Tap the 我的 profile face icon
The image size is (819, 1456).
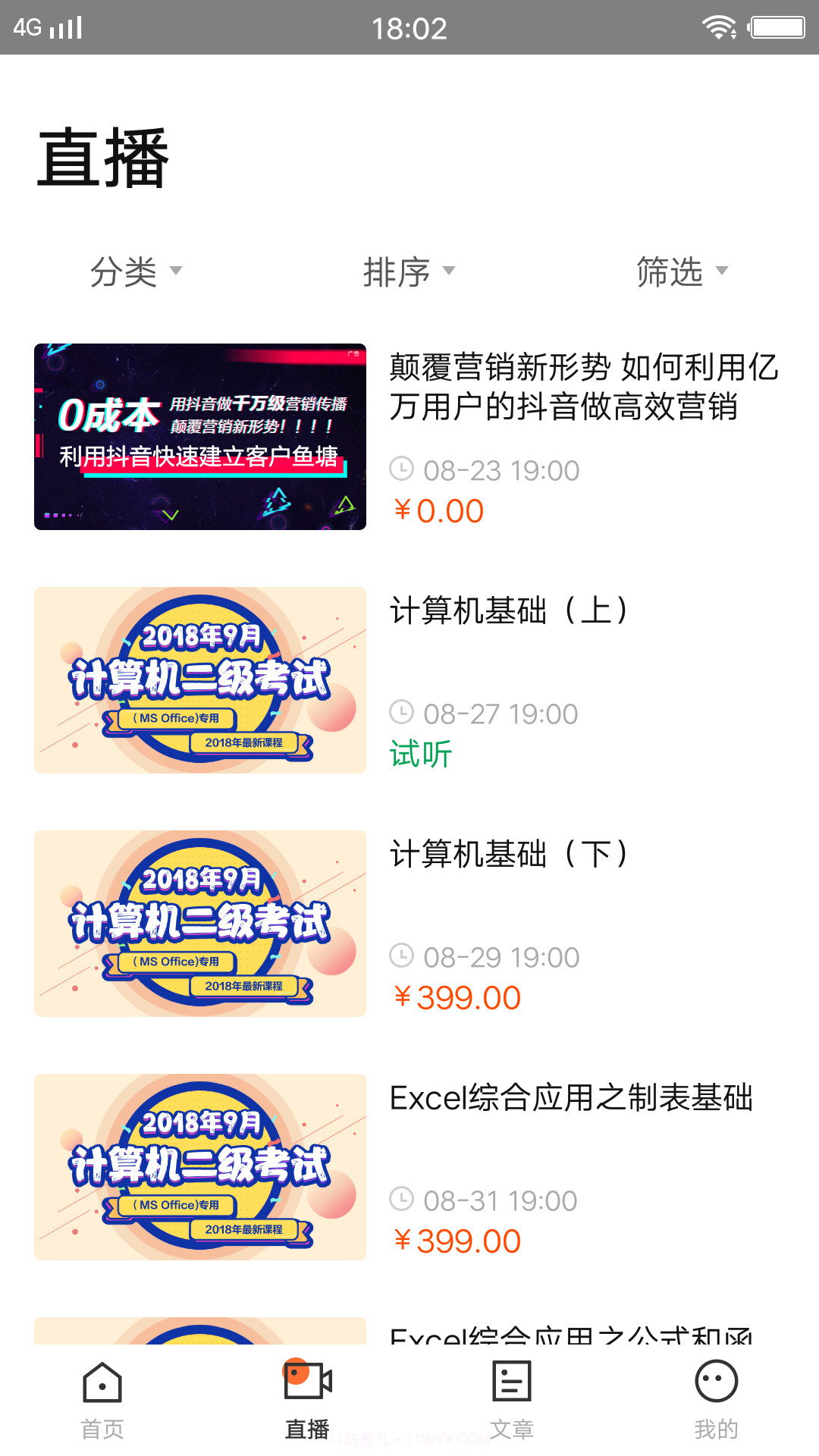tap(716, 1382)
